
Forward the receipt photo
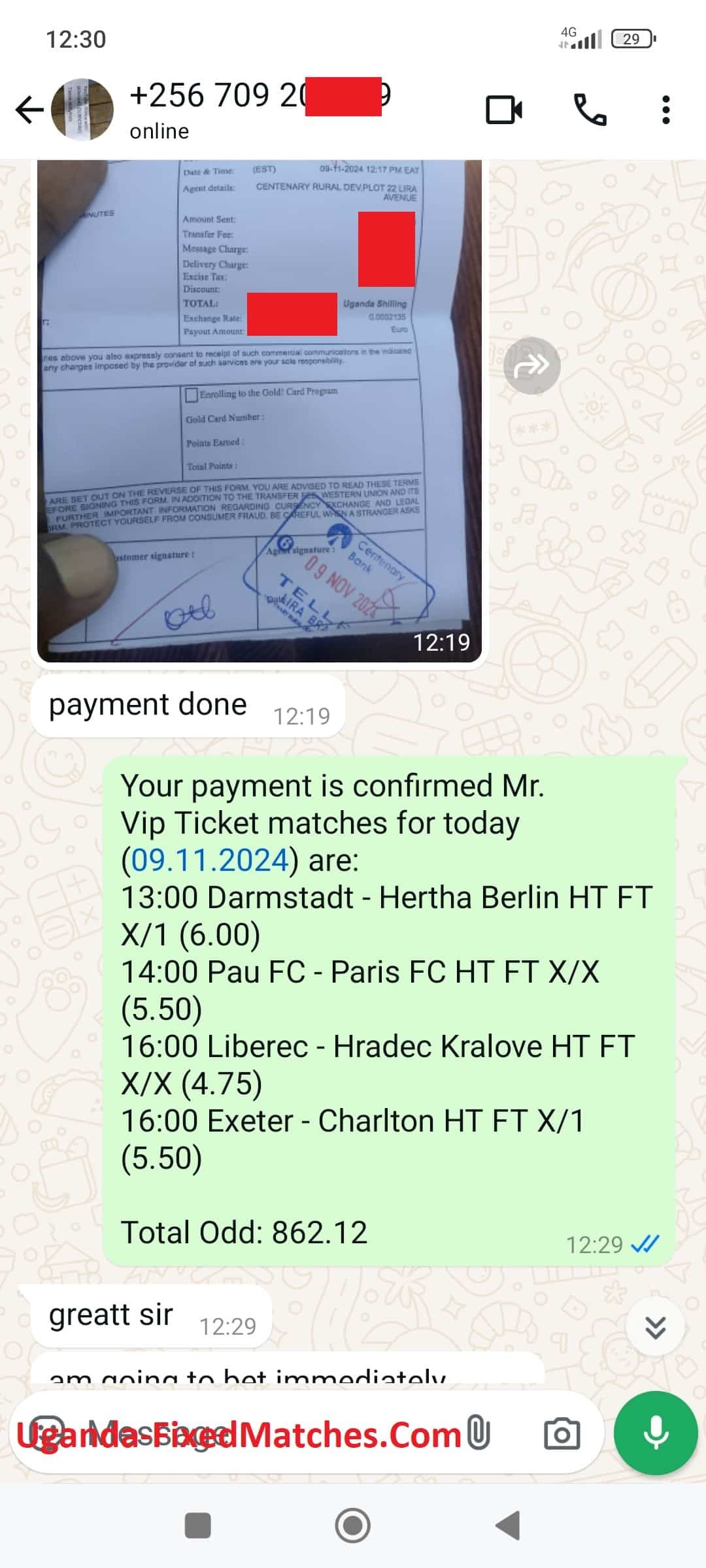coord(531,366)
